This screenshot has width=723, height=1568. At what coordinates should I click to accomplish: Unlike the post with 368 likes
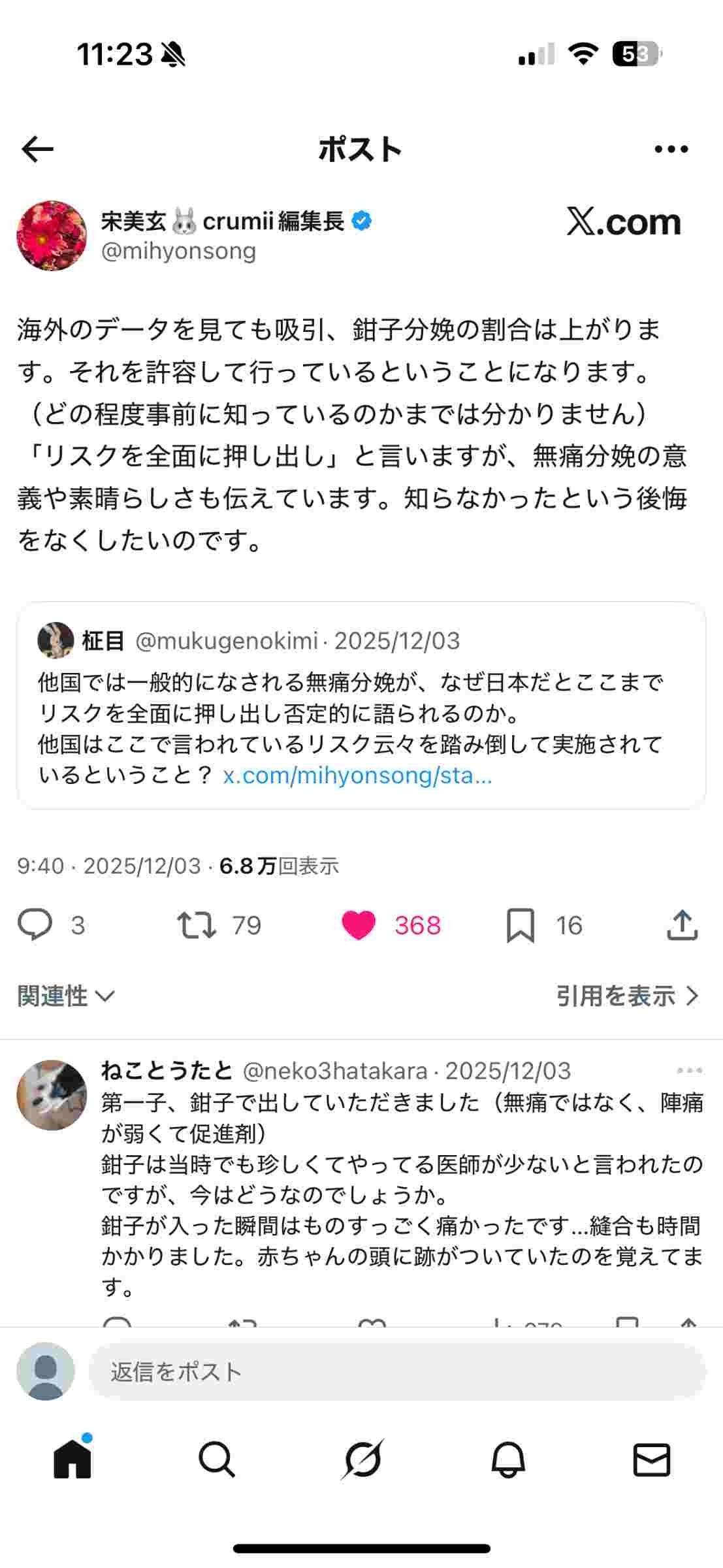click(359, 925)
